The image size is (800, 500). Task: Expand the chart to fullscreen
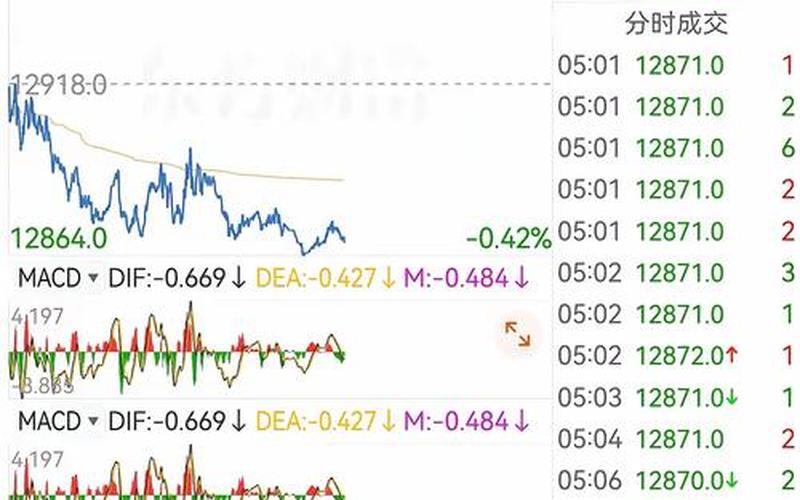518,335
